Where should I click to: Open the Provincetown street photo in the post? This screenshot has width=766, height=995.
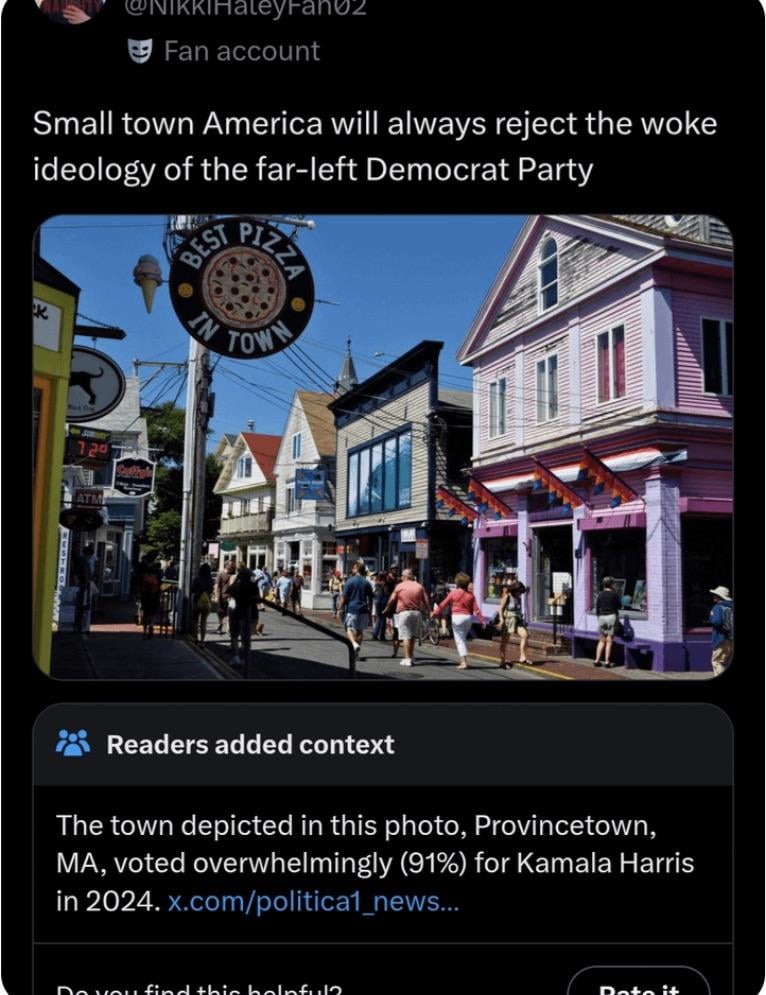(383, 446)
